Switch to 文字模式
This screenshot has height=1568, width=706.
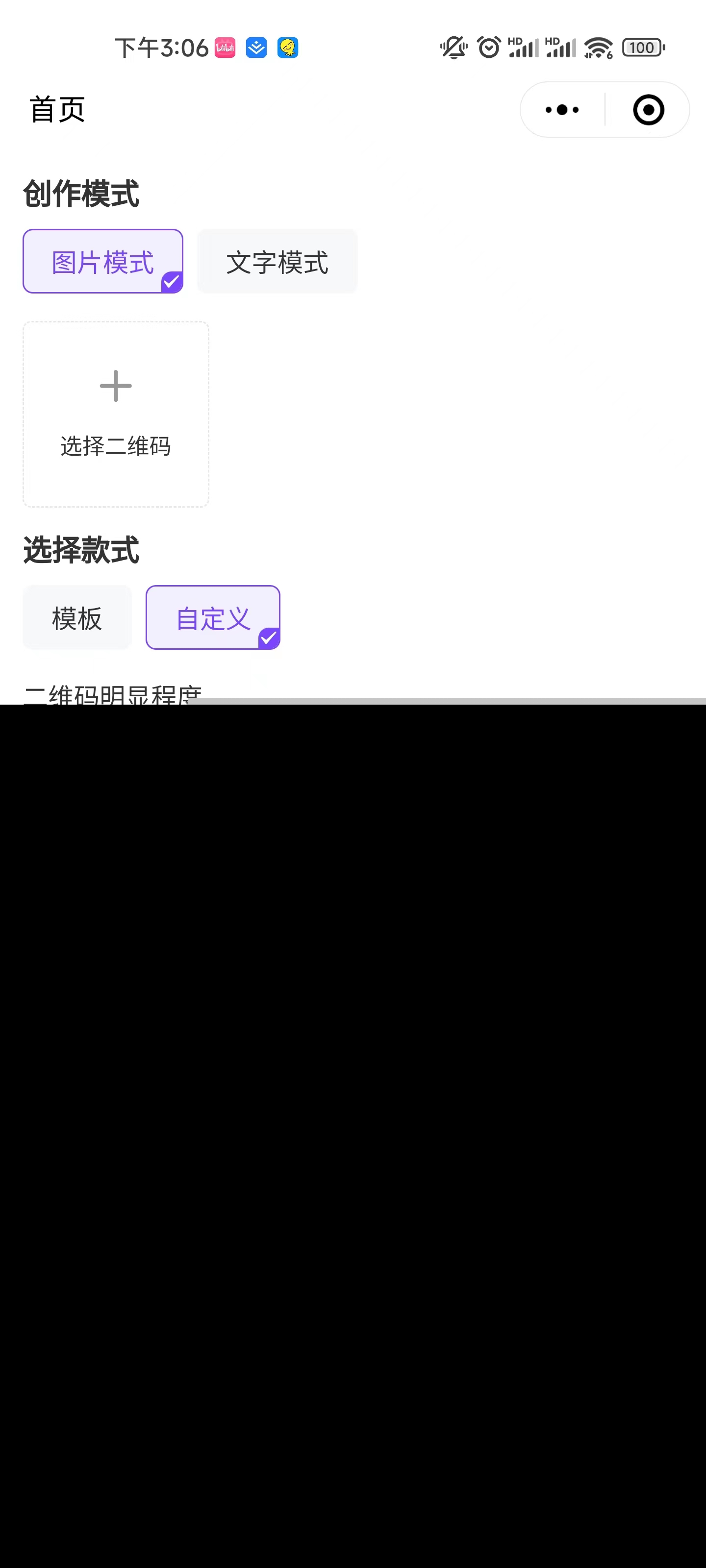coord(277,262)
